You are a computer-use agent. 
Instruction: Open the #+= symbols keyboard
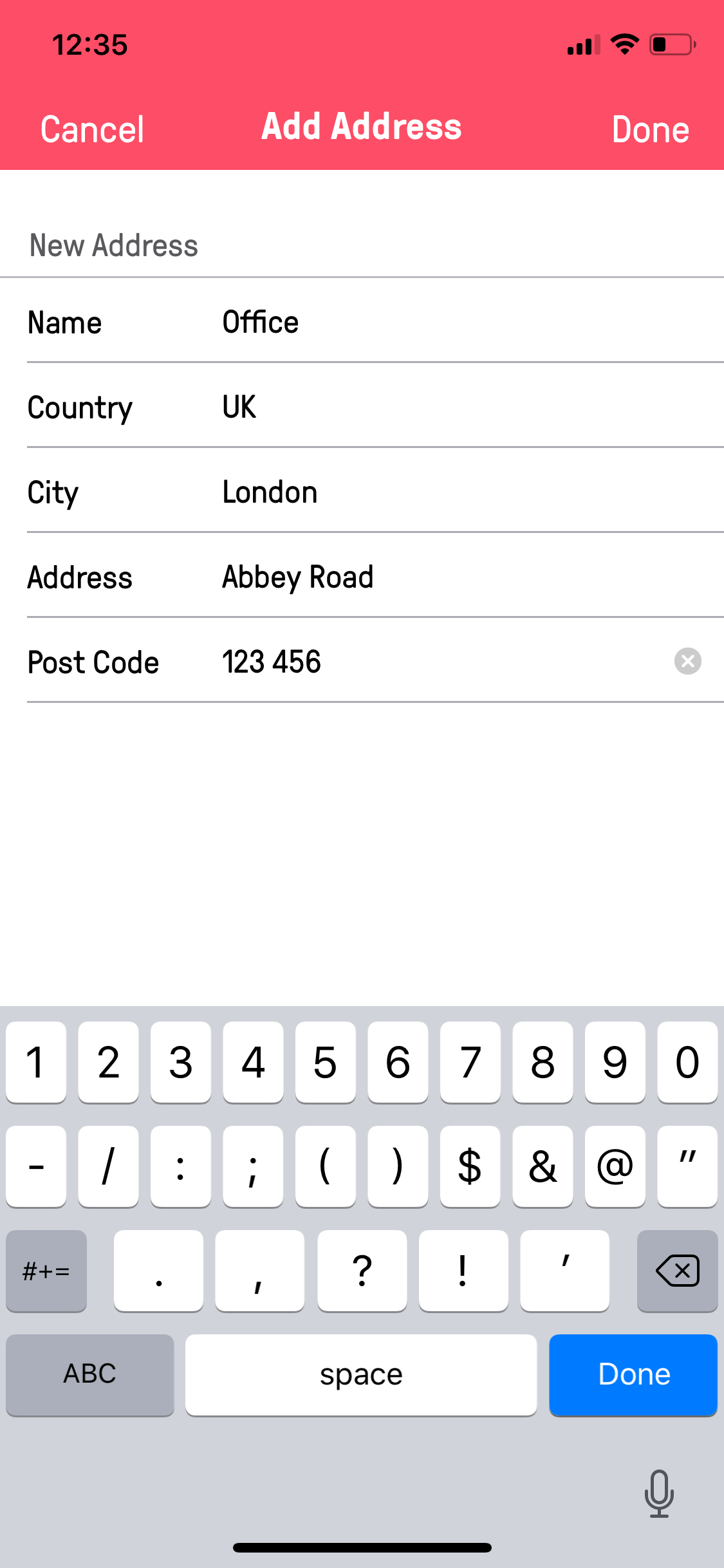pyautogui.click(x=46, y=1271)
